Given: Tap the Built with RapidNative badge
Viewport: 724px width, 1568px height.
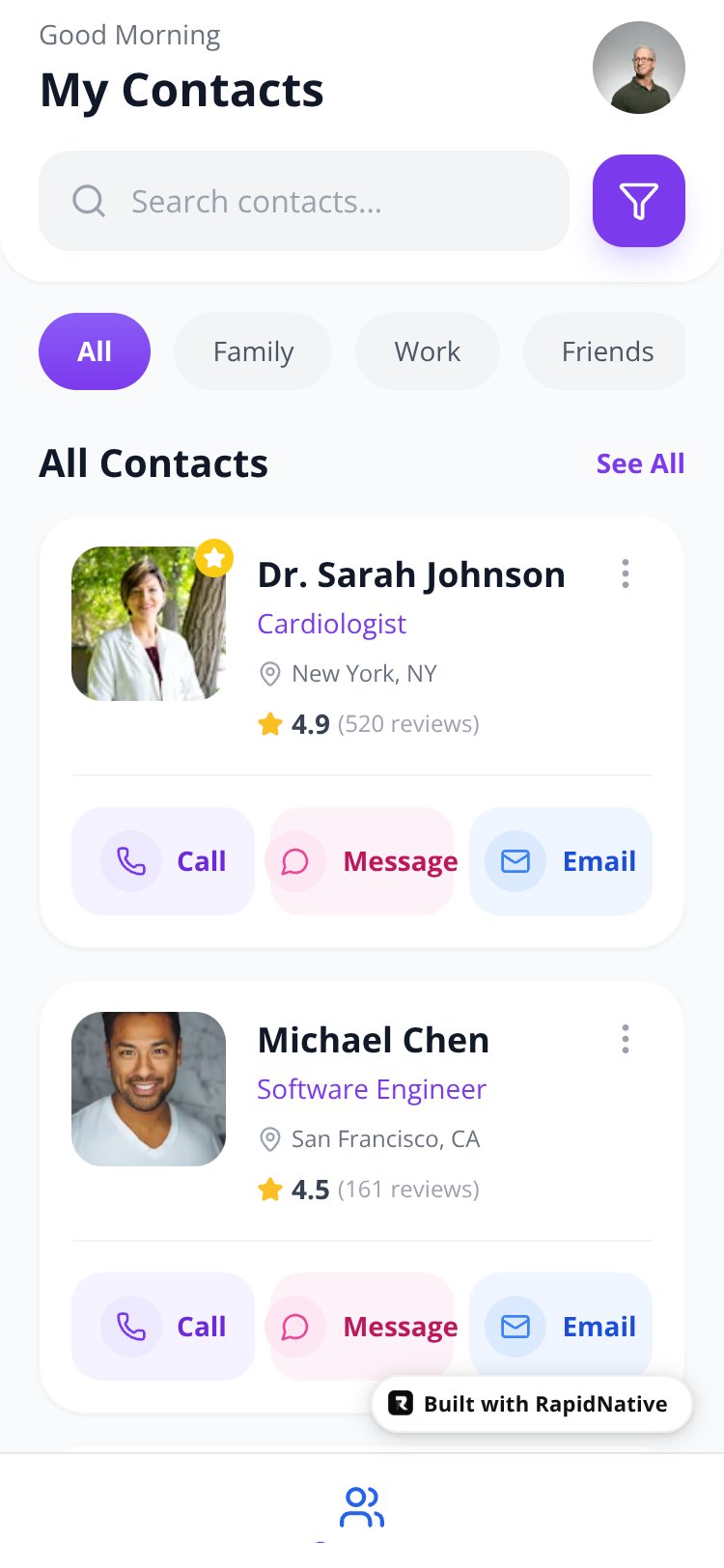Looking at the screenshot, I should [x=532, y=1404].
